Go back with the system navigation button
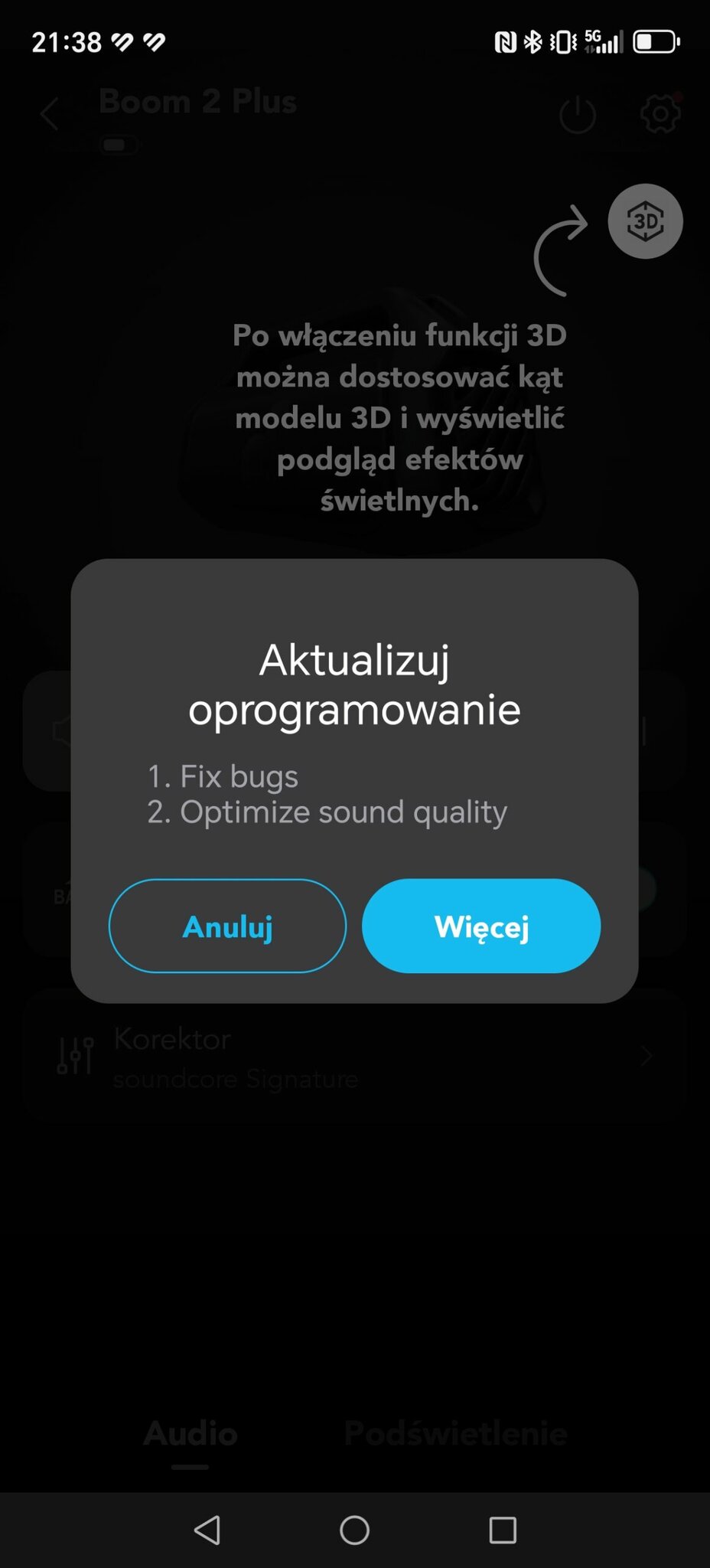The image size is (710, 1568). coord(207,1530)
